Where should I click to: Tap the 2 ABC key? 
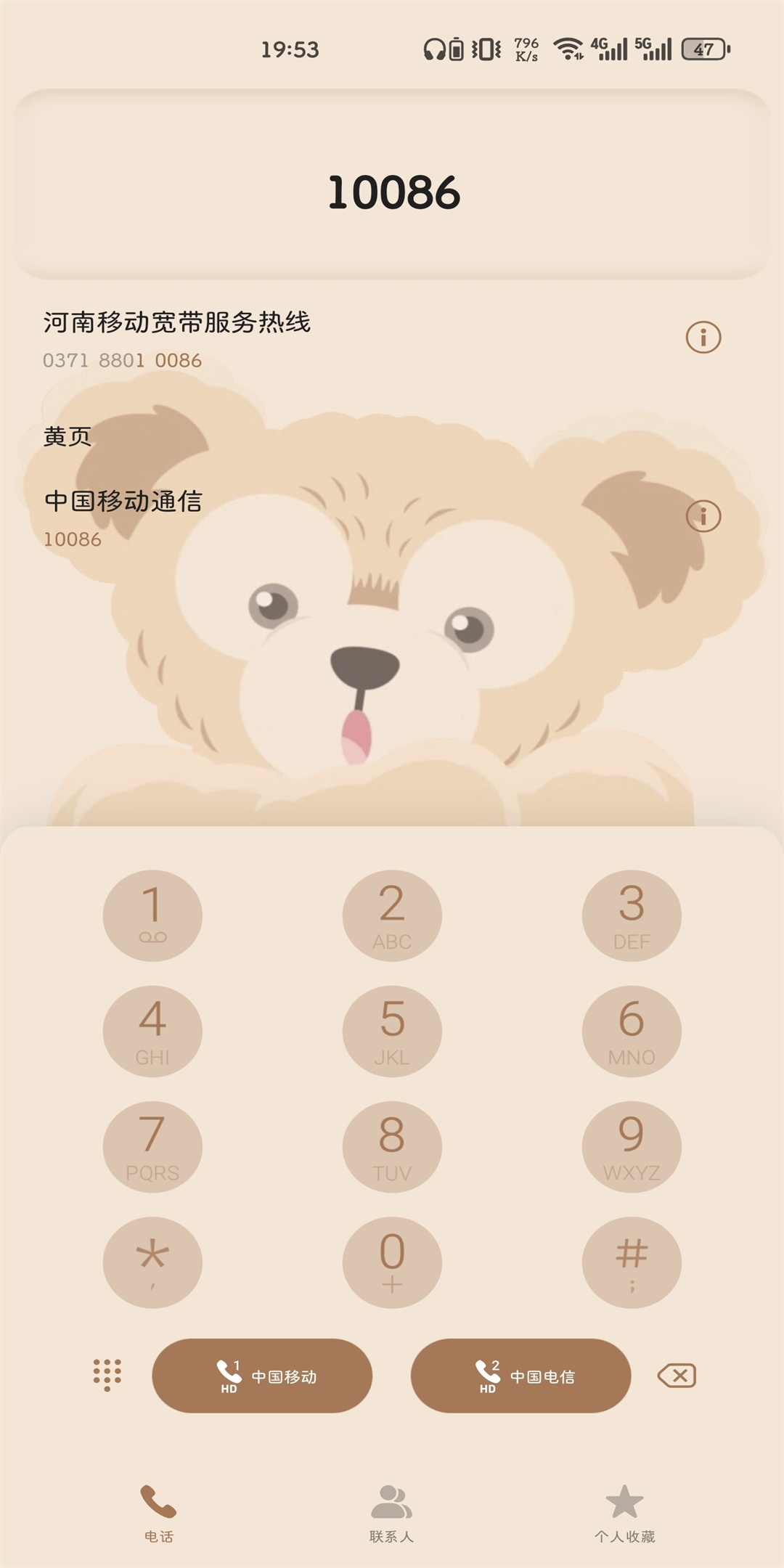[x=392, y=915]
